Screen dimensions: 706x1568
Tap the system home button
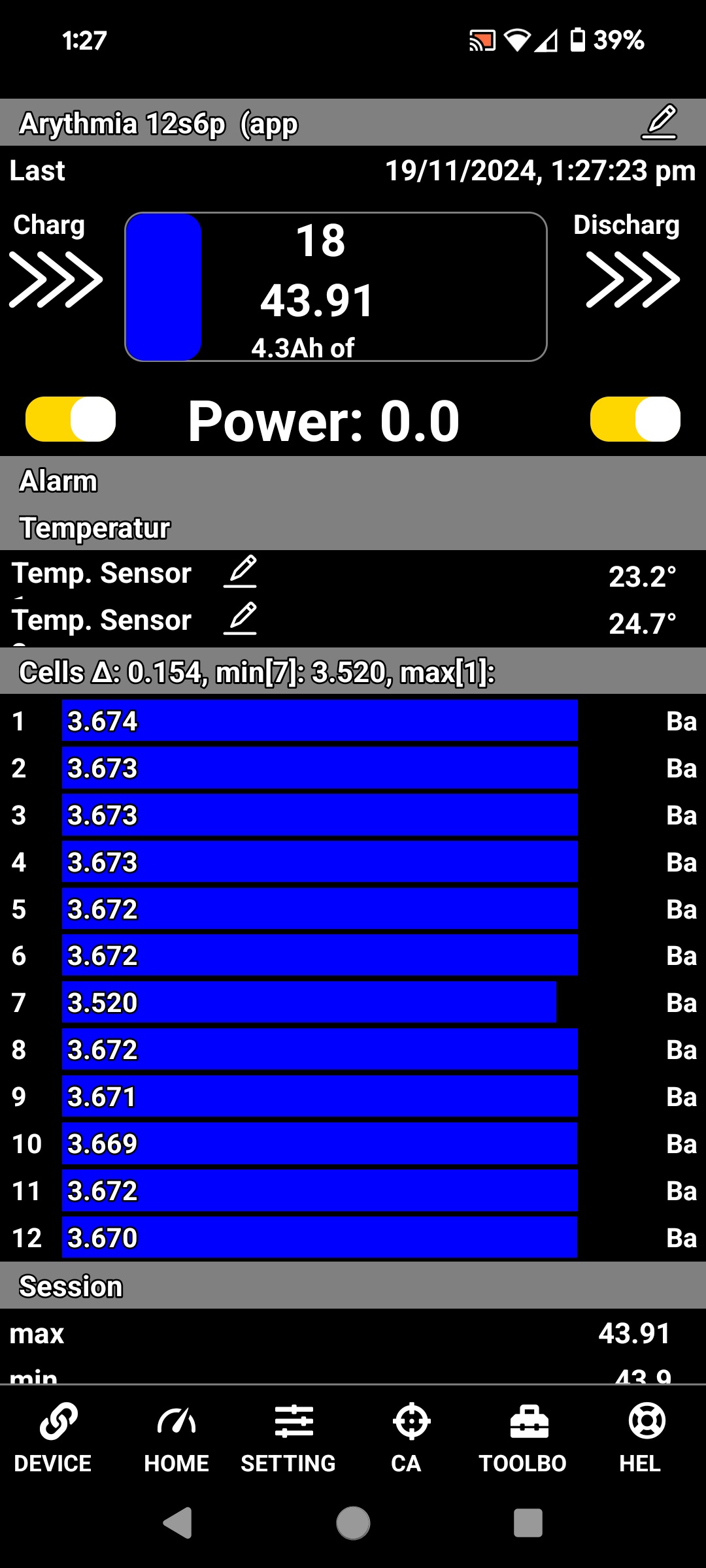click(353, 1524)
